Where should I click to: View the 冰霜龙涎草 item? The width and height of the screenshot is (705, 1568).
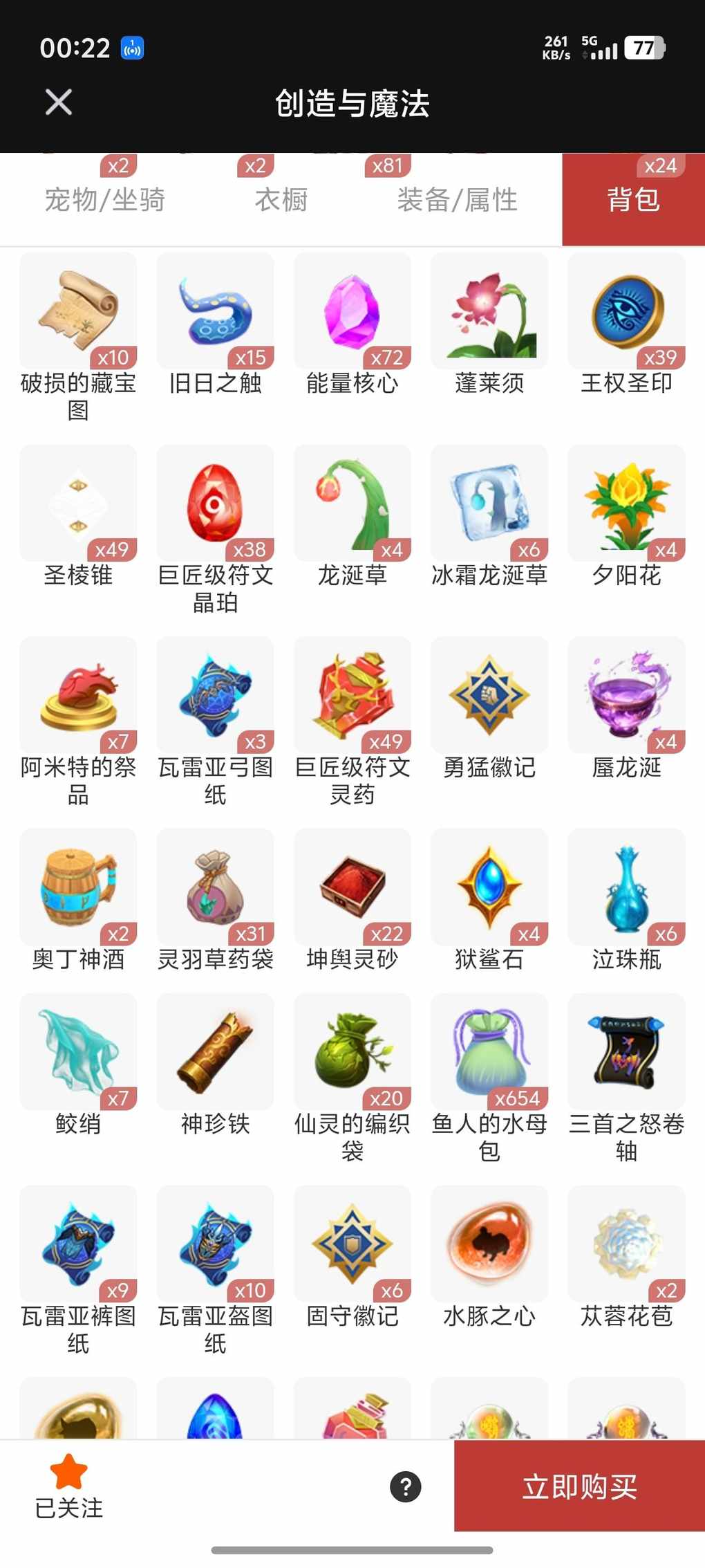tap(489, 503)
